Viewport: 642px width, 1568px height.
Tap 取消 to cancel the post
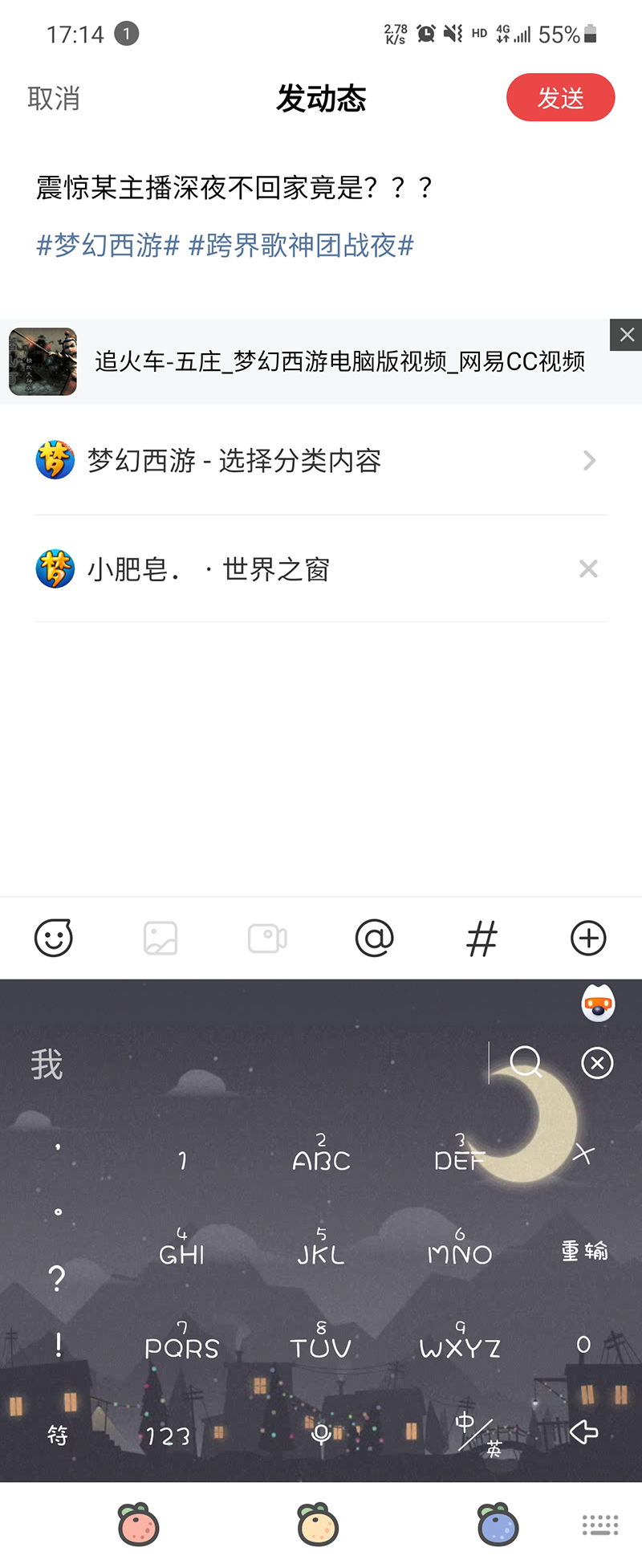(54, 99)
